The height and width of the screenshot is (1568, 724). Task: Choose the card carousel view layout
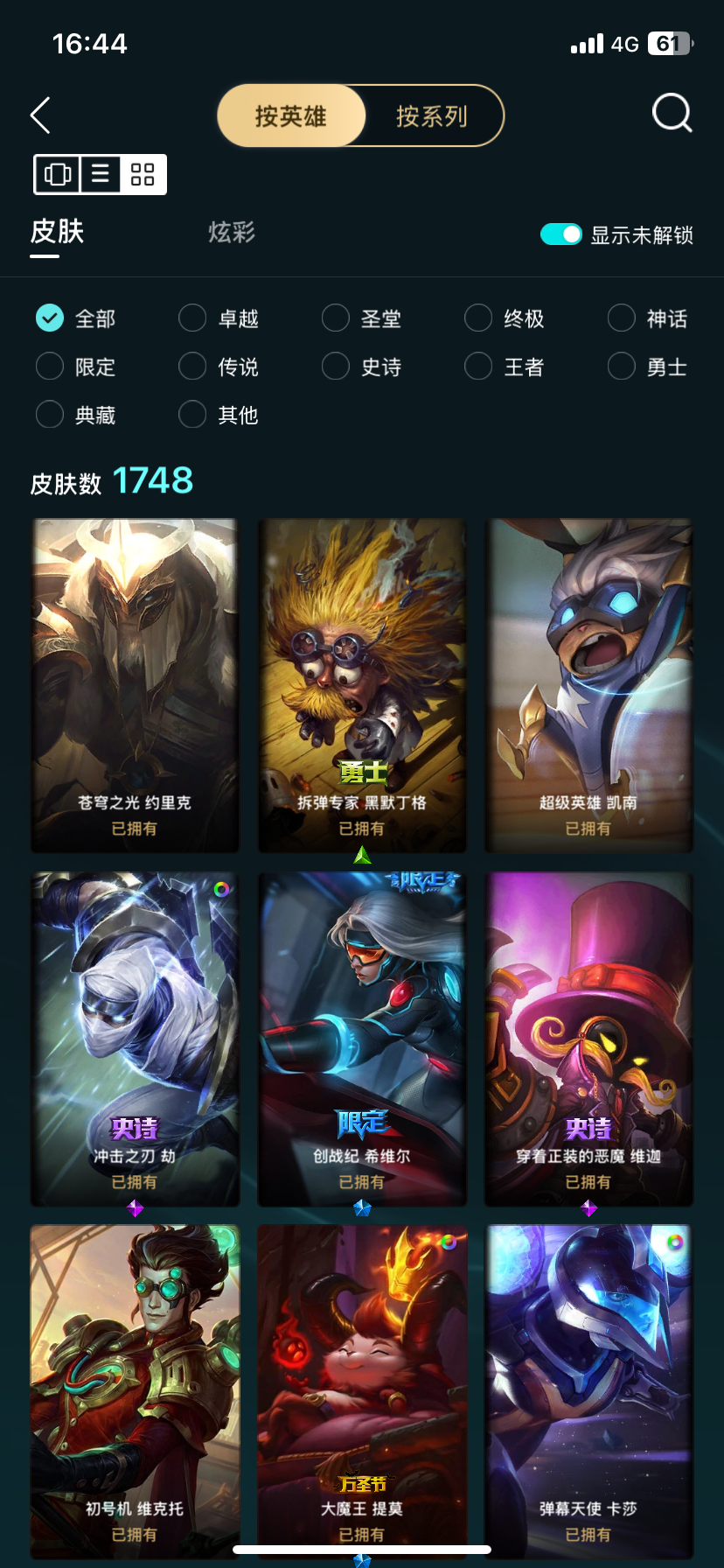[x=58, y=174]
